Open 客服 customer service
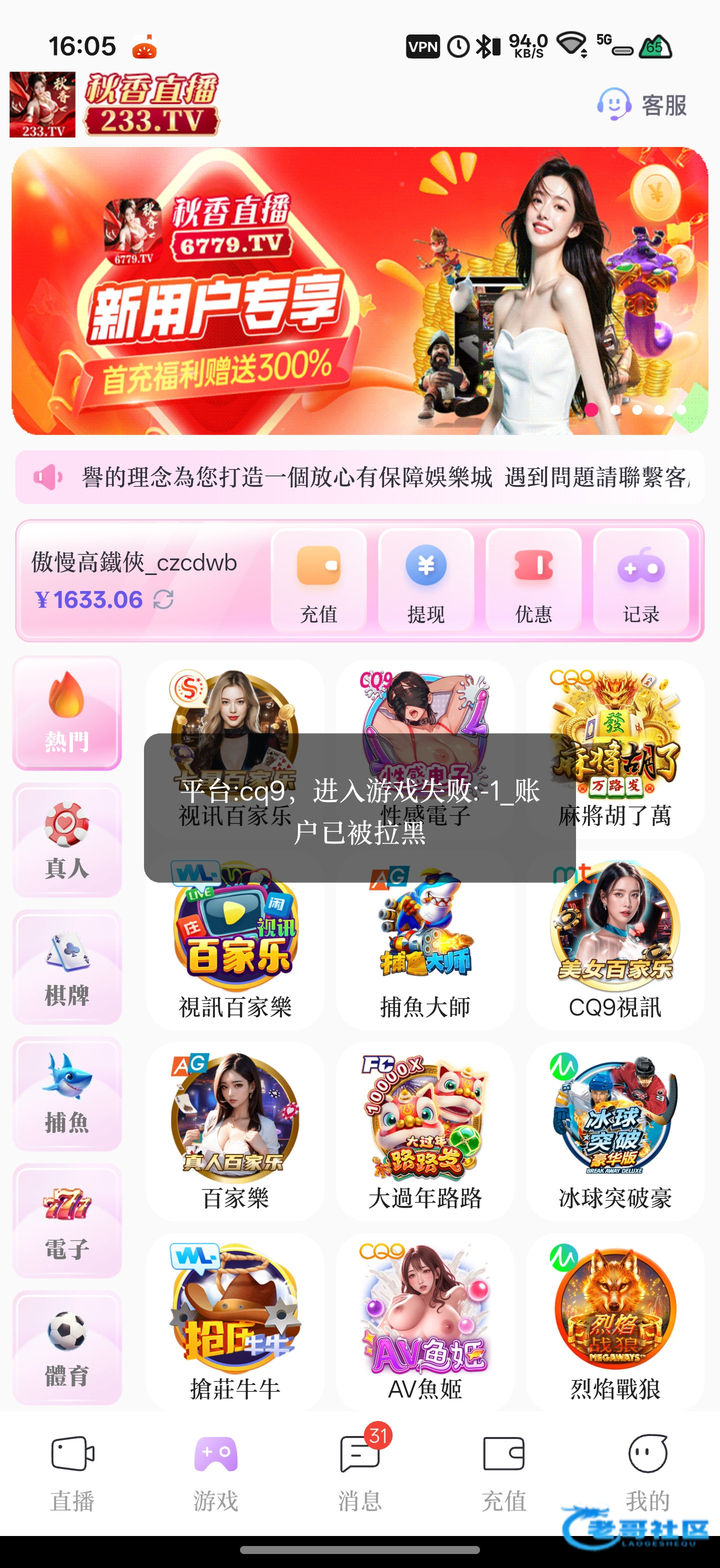The image size is (720, 1568). tap(642, 104)
